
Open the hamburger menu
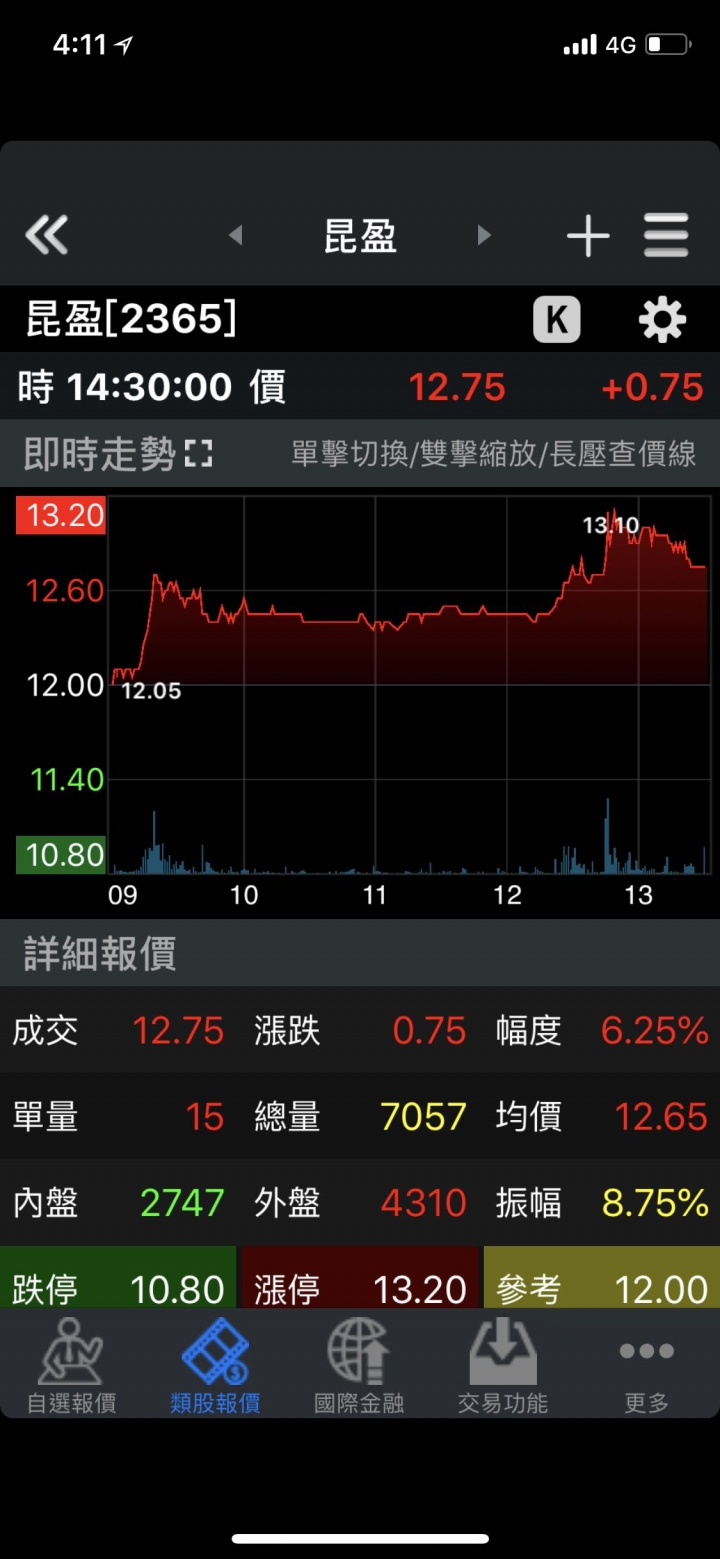coord(666,236)
